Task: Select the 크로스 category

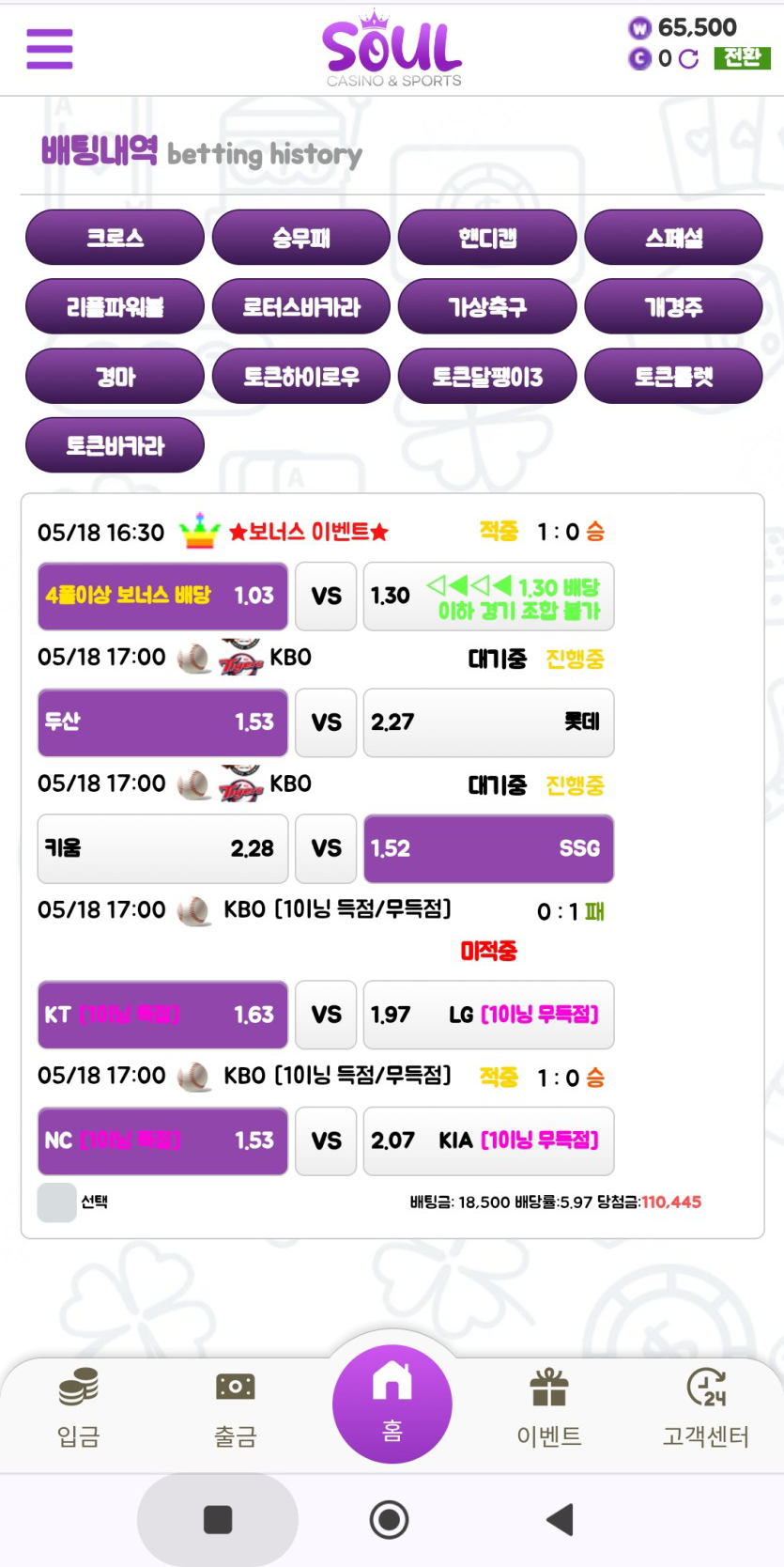Action: click(x=115, y=238)
